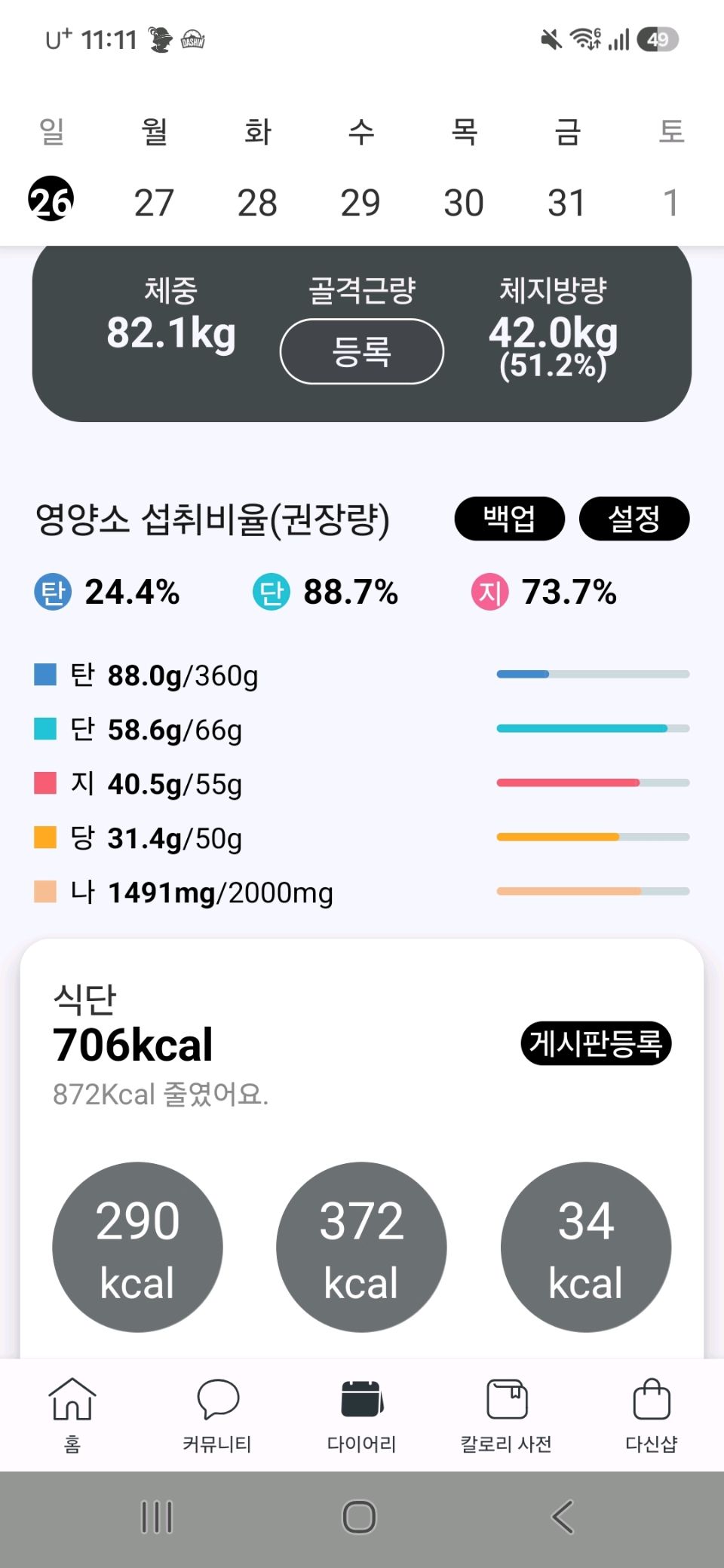The image size is (724, 1568).
Task: Select Tuesday the 28th
Action: [x=257, y=202]
